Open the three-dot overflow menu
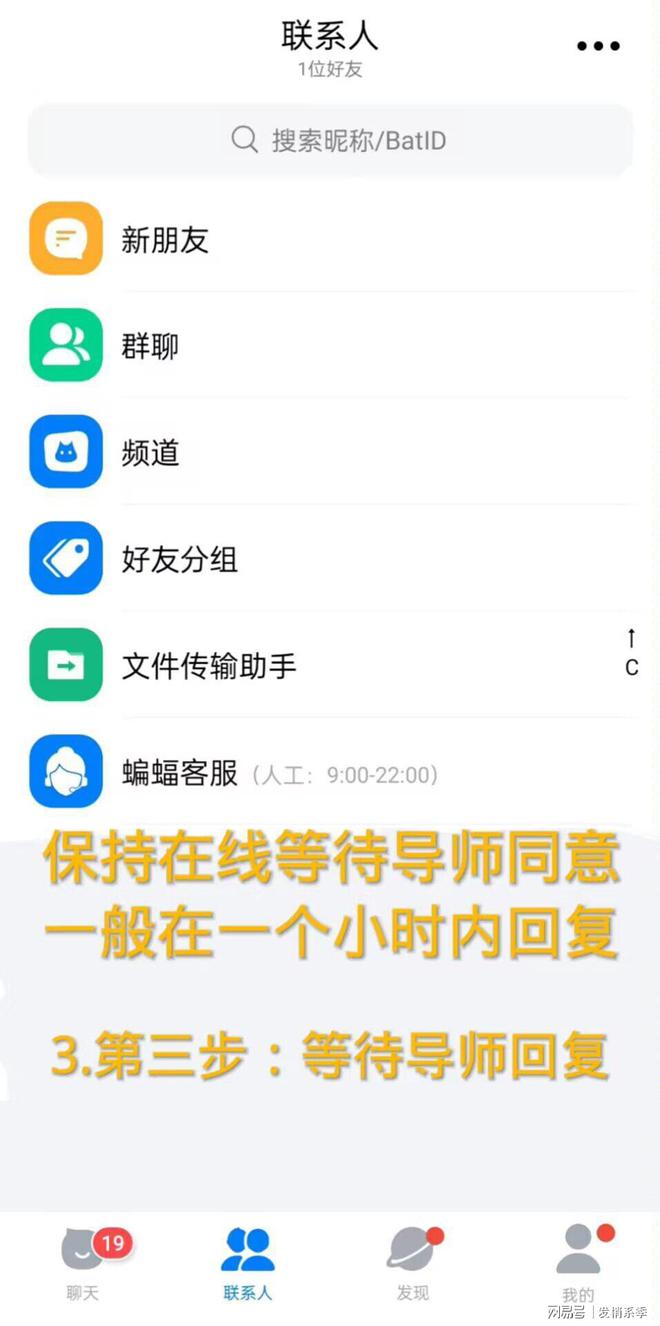 [x=599, y=46]
